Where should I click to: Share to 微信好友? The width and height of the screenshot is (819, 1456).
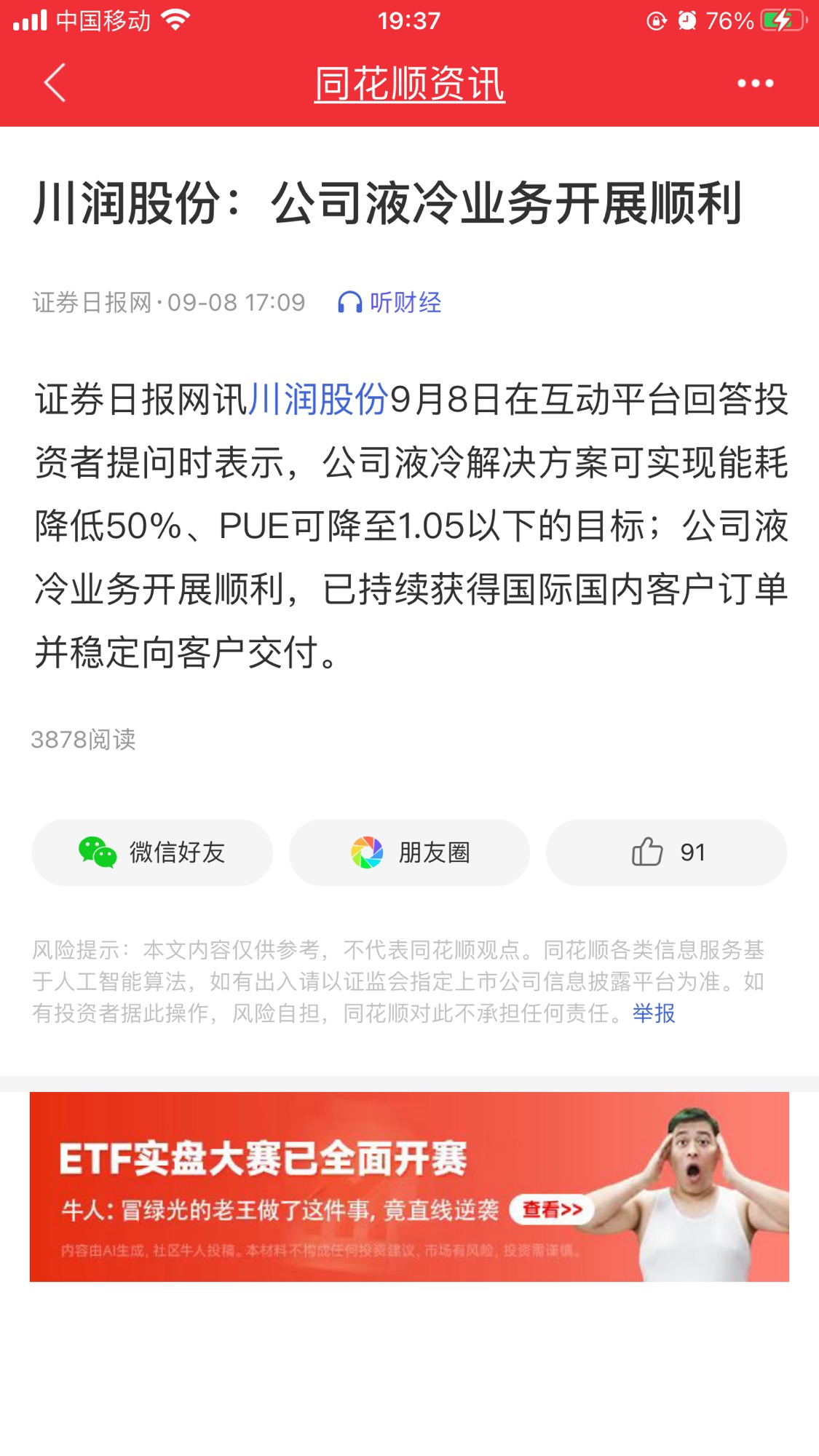pyautogui.click(x=152, y=852)
